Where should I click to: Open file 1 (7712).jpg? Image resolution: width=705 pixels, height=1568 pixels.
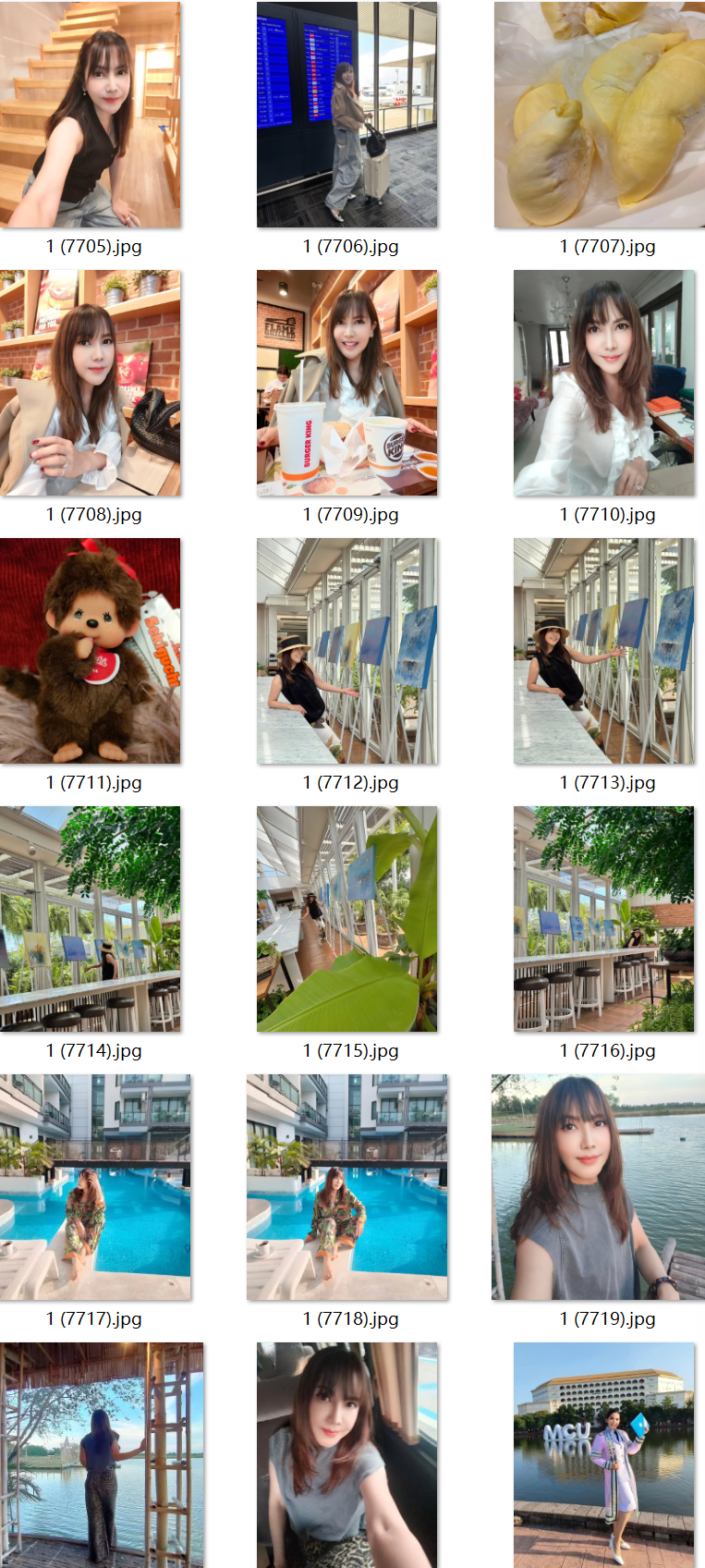[347, 651]
